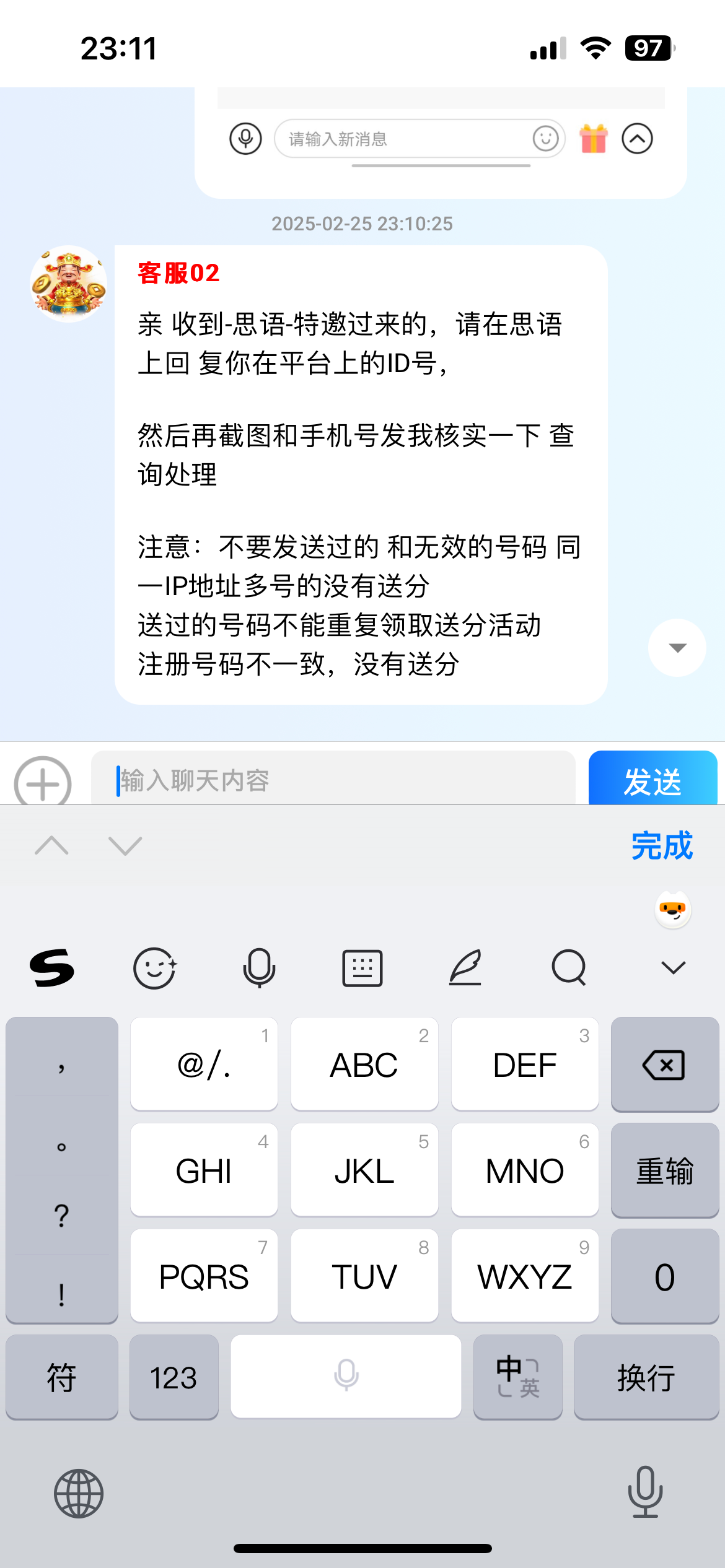
Task: Tap the globe key to switch keyboards
Action: coord(79,1493)
